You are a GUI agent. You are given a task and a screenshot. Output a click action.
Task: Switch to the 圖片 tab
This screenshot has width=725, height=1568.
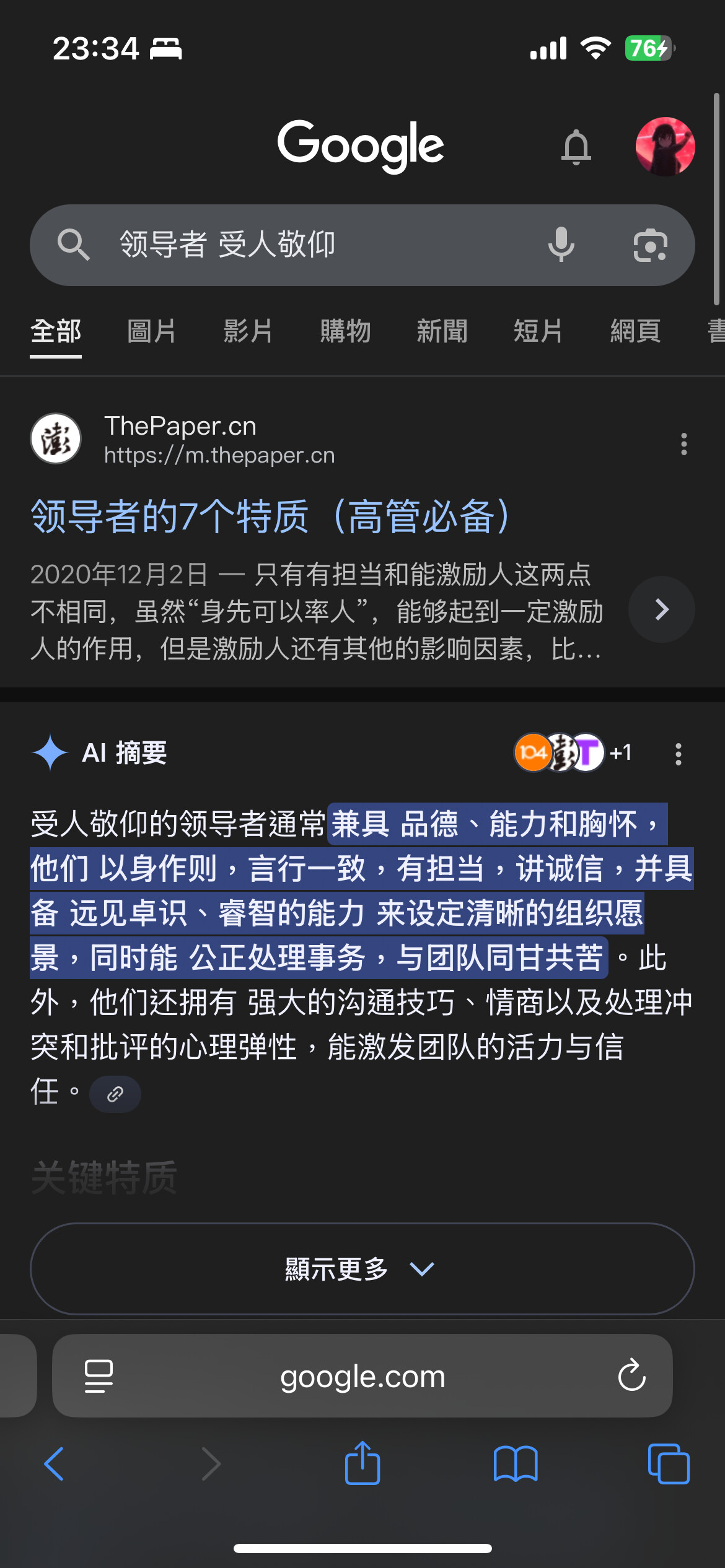(x=151, y=331)
